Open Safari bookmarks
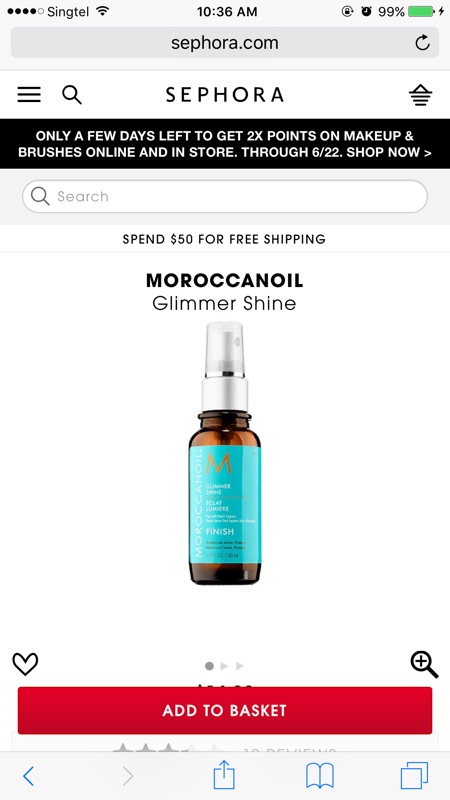The height and width of the screenshot is (800, 450). [320, 776]
